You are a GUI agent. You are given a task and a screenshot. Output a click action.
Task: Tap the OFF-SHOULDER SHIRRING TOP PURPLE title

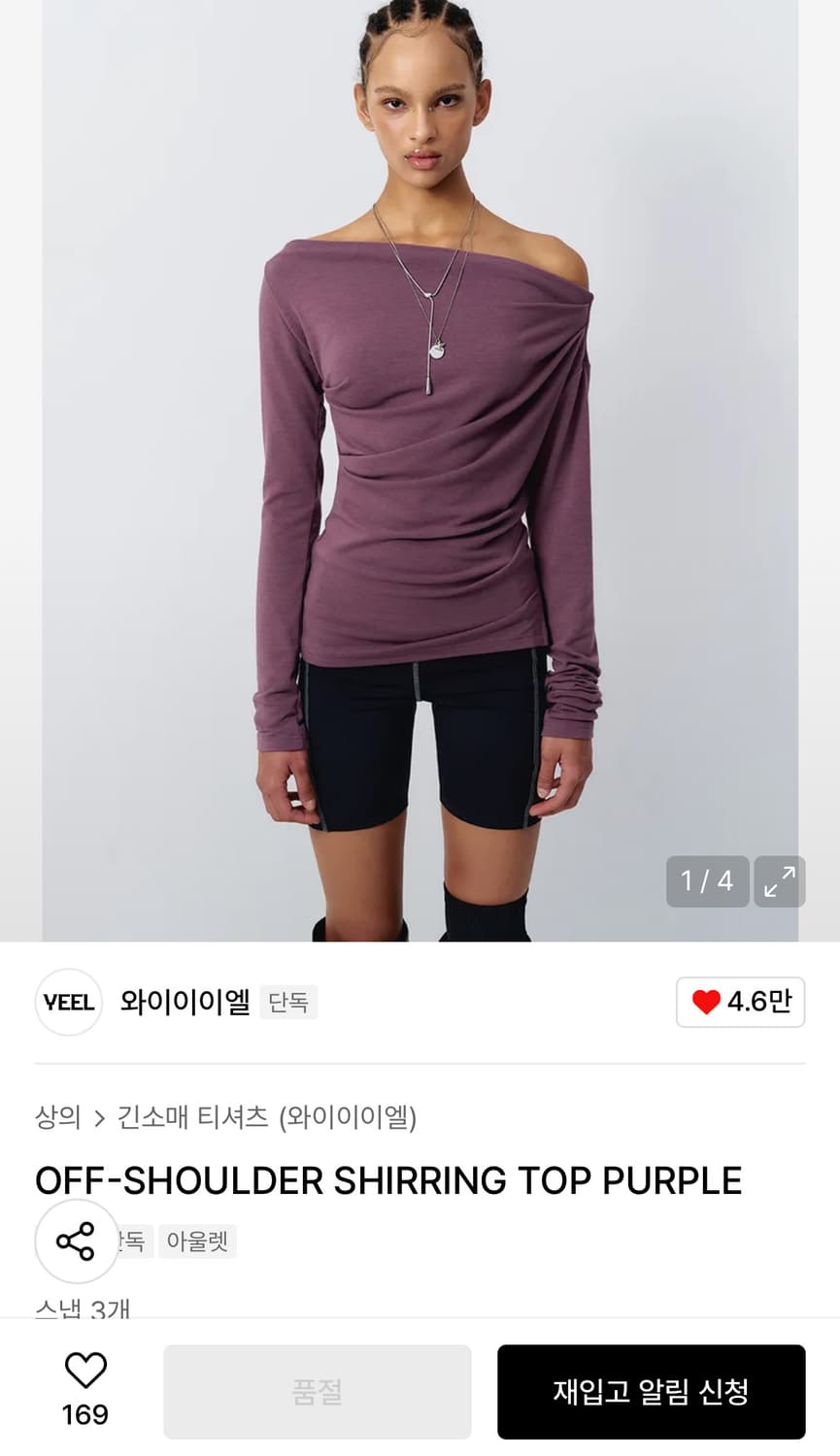(x=388, y=1179)
